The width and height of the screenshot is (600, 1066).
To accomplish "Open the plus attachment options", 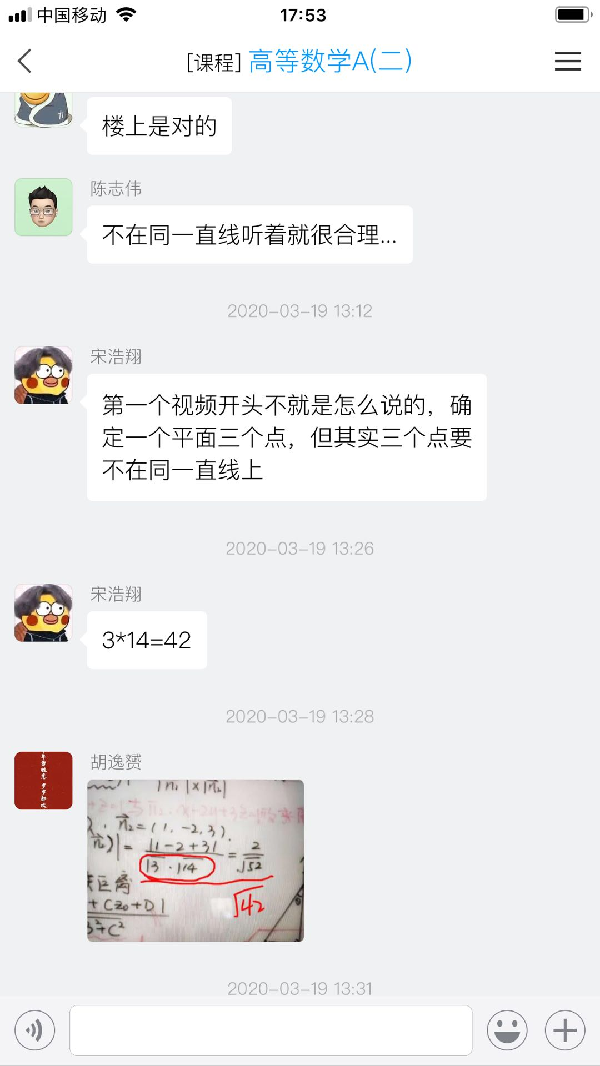I will coord(565,1030).
